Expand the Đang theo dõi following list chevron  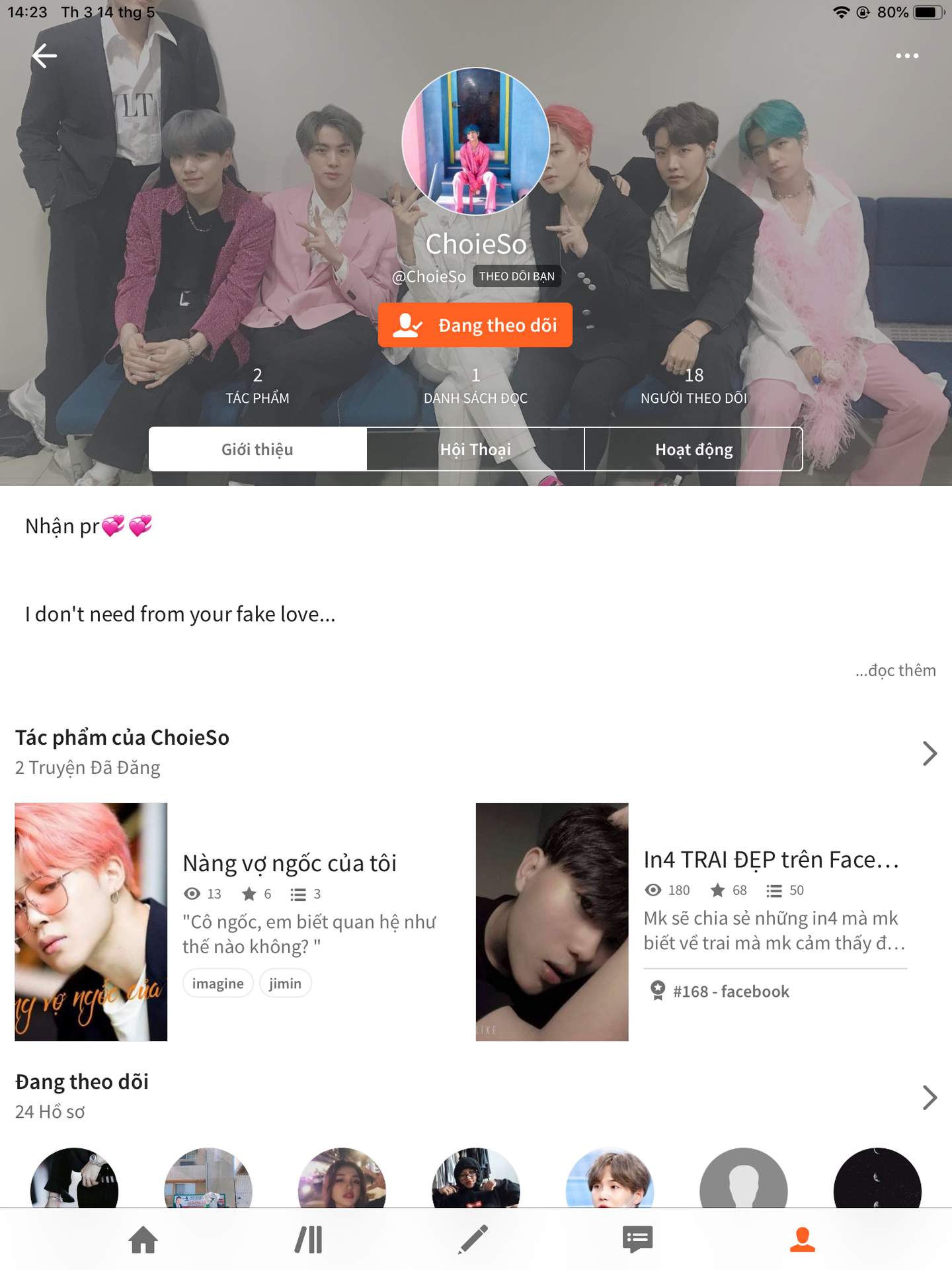pyautogui.click(x=929, y=1097)
